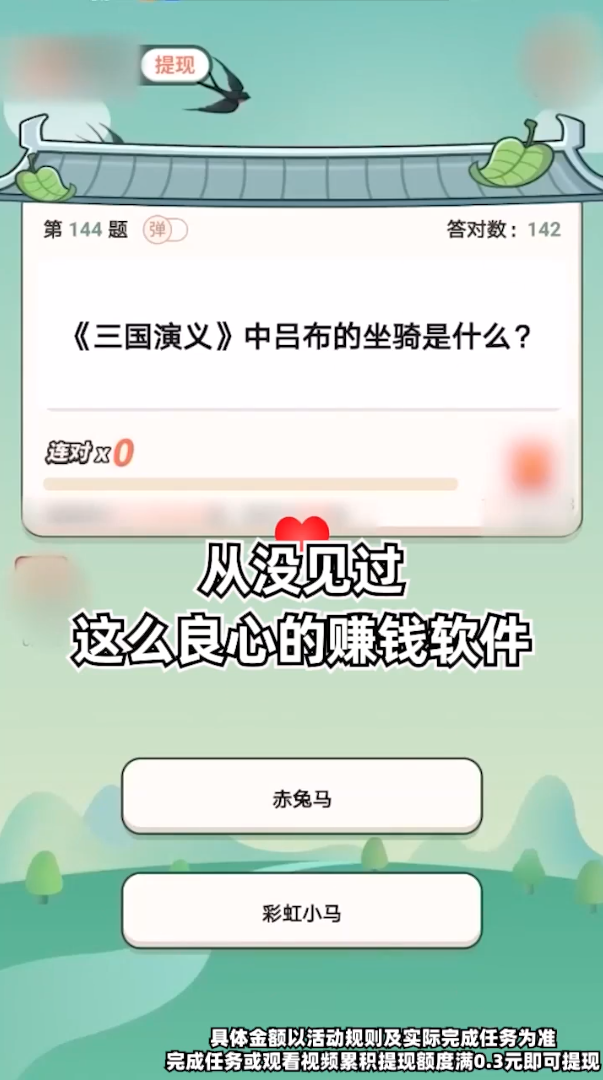The image size is (603, 1080).
Task: Toggle the 弹 bullet comments switch
Action: [165, 229]
